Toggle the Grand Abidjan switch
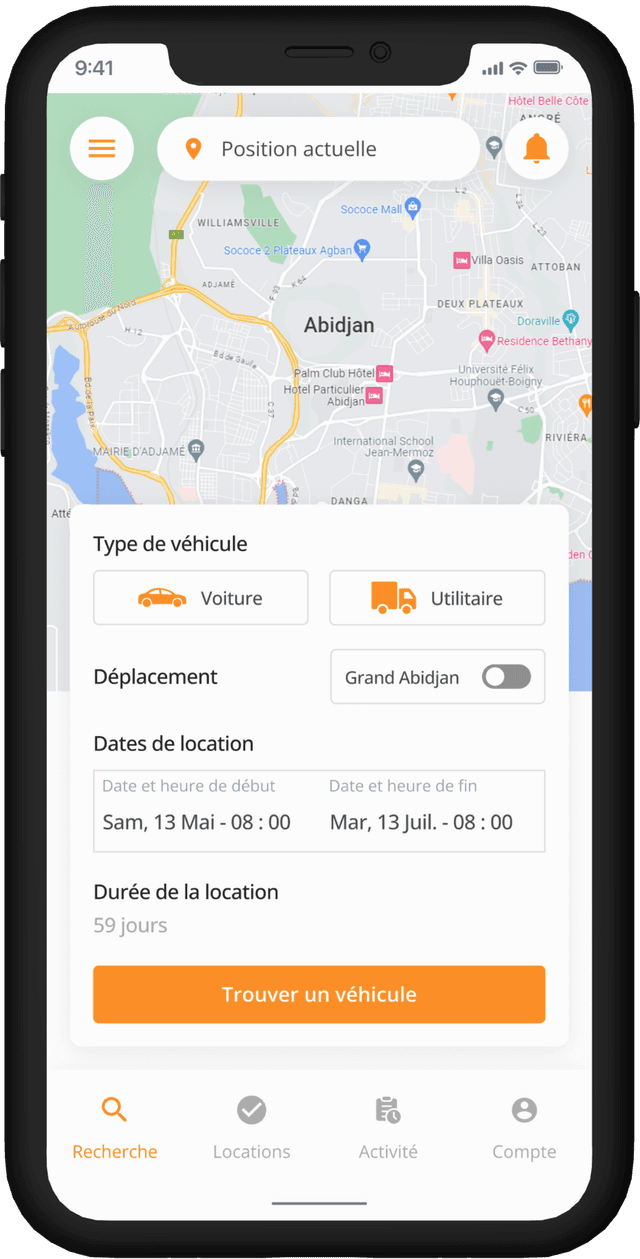 pos(506,677)
